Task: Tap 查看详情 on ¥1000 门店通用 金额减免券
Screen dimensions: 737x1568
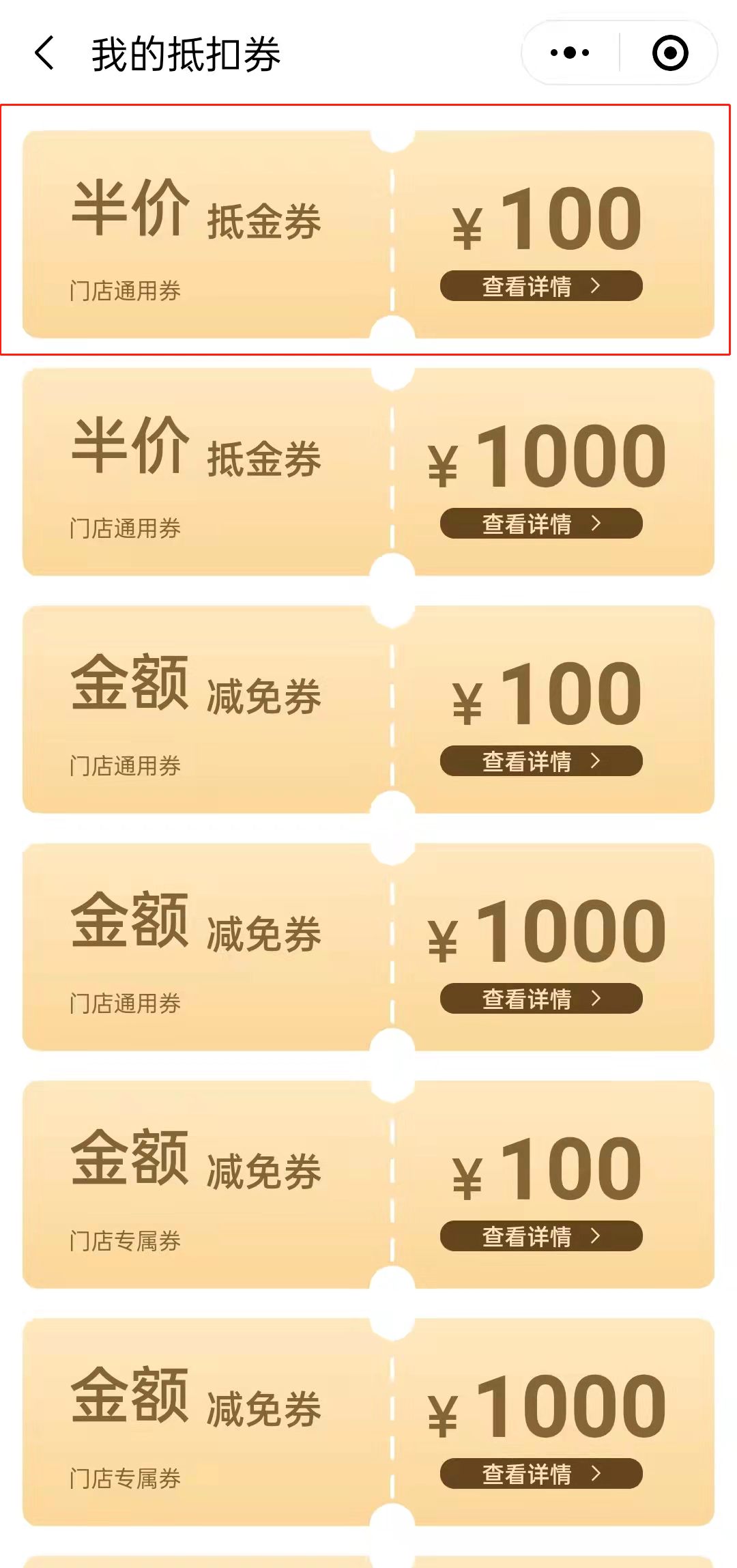Action: (x=540, y=999)
